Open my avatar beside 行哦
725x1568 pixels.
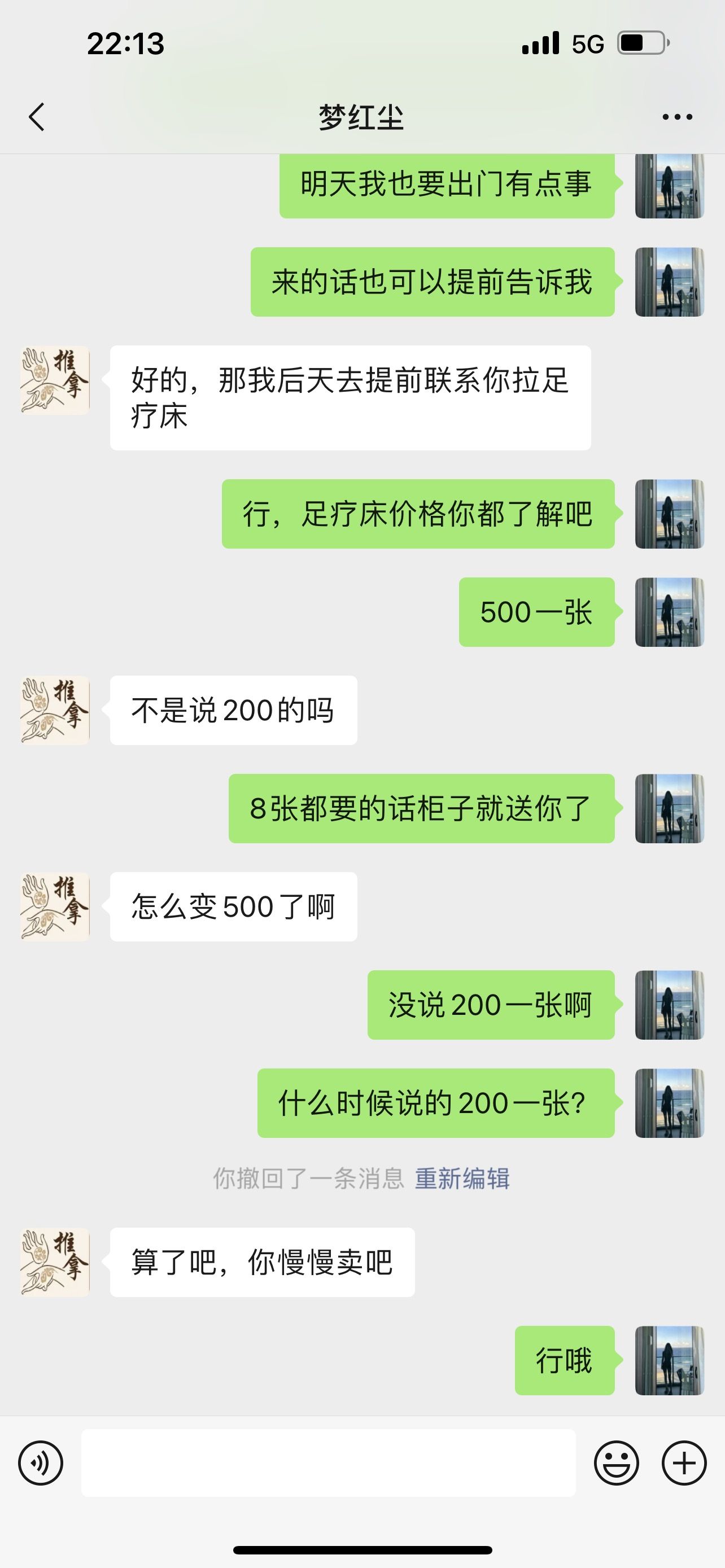tap(670, 1360)
